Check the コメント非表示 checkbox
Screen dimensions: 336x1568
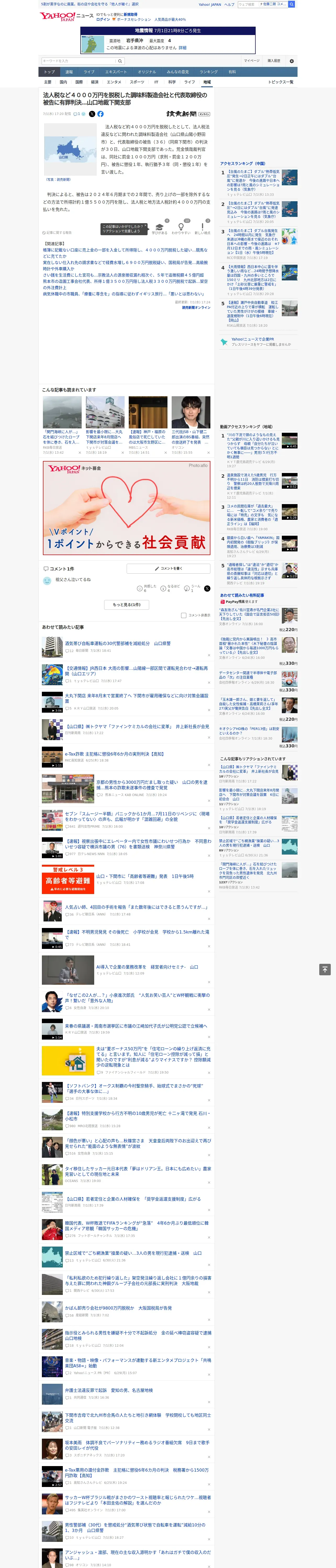click(x=183, y=615)
